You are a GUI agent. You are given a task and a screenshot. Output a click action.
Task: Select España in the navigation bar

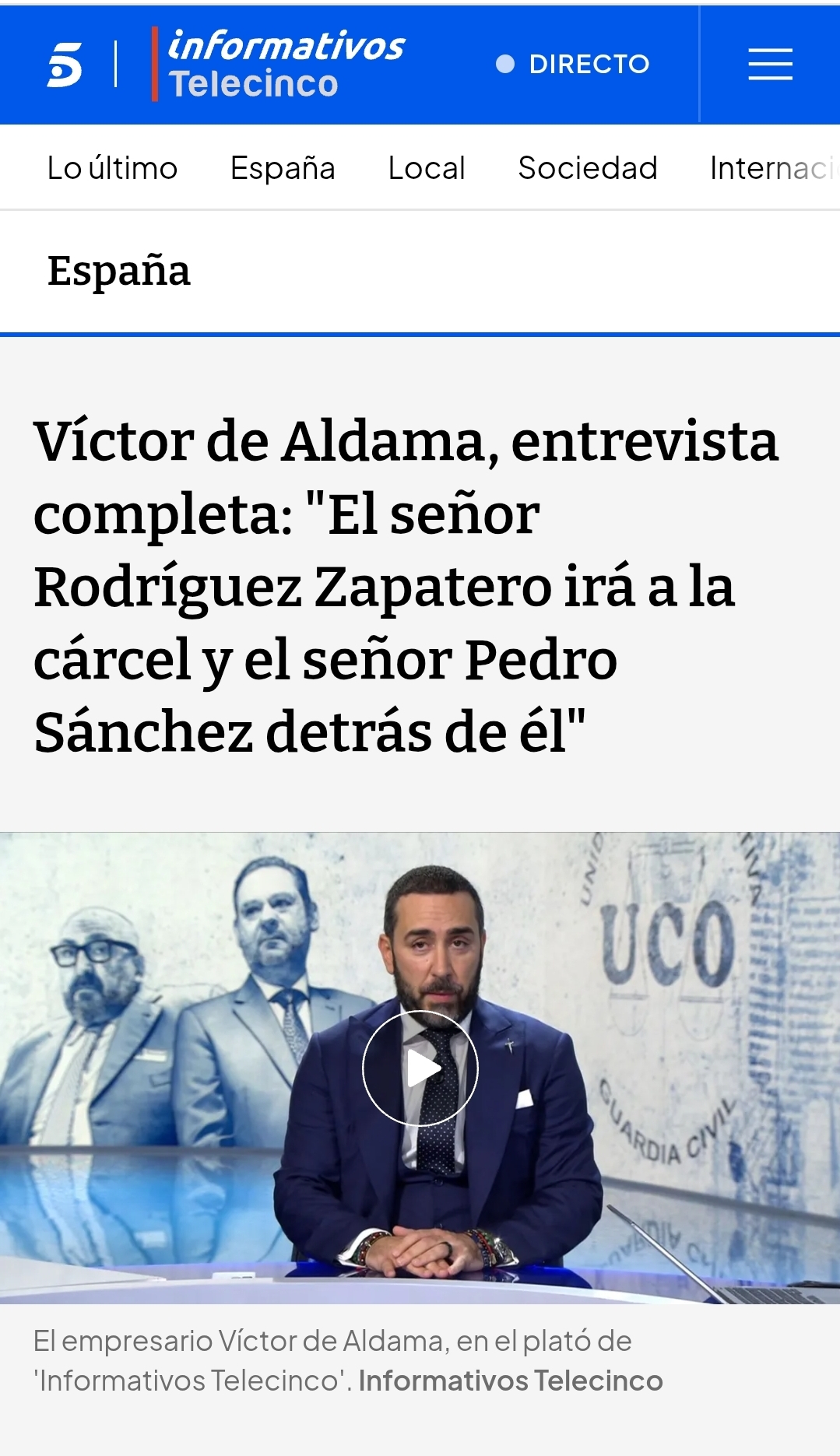tap(283, 168)
